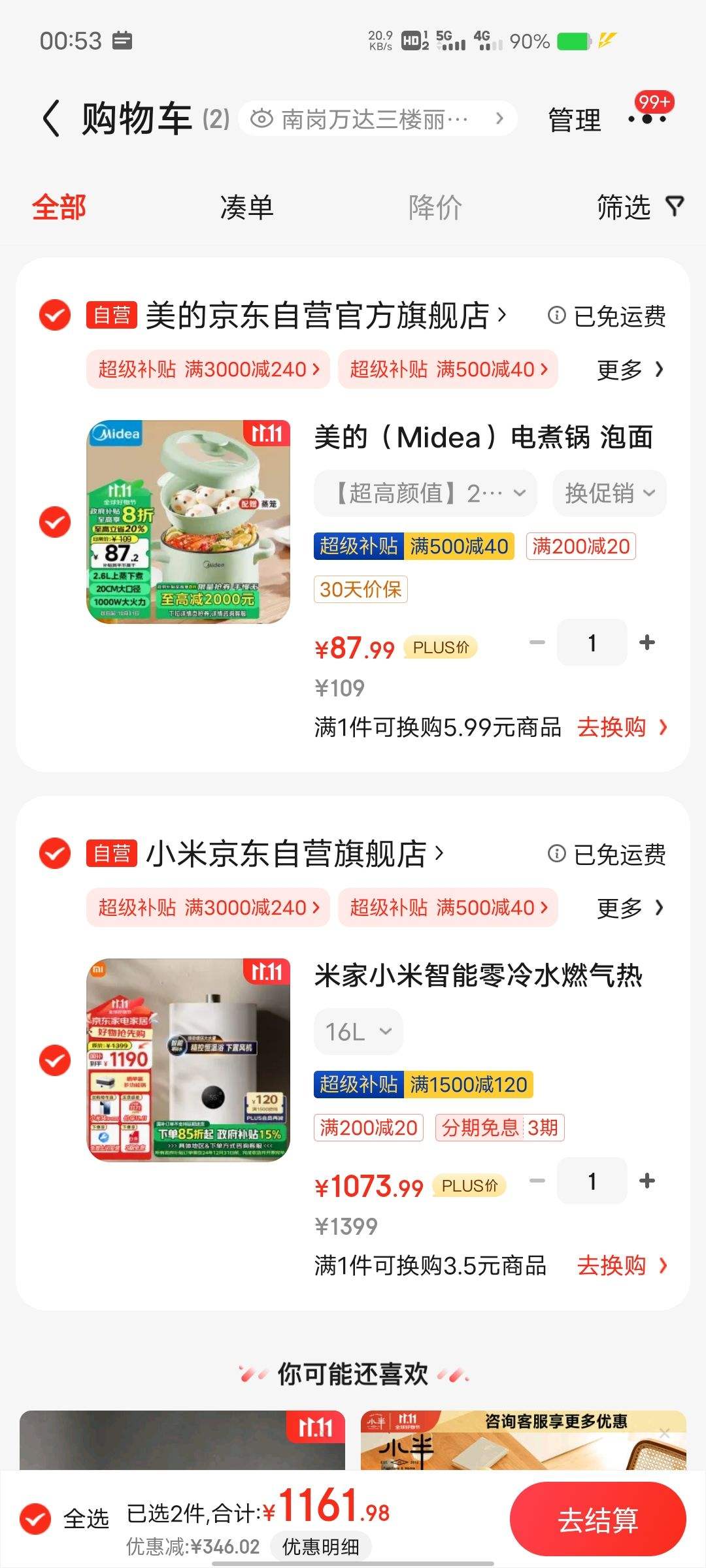Open the 米家小米 water heater product image

(188, 1060)
